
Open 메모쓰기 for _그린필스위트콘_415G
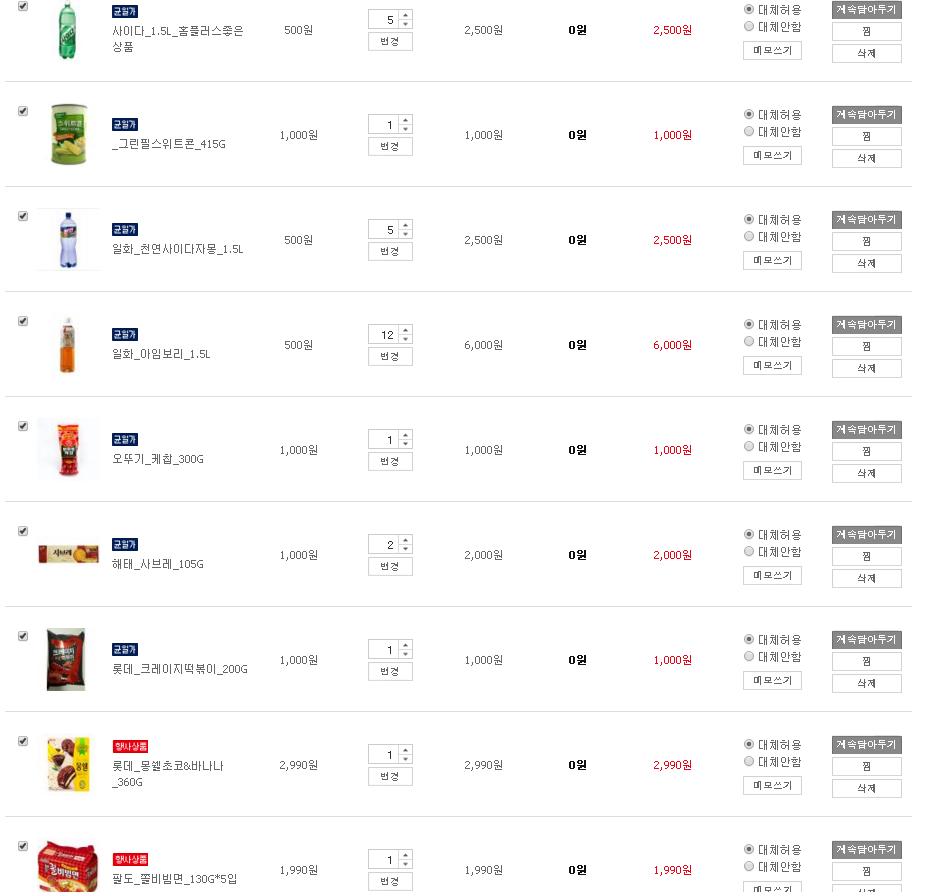click(772, 155)
